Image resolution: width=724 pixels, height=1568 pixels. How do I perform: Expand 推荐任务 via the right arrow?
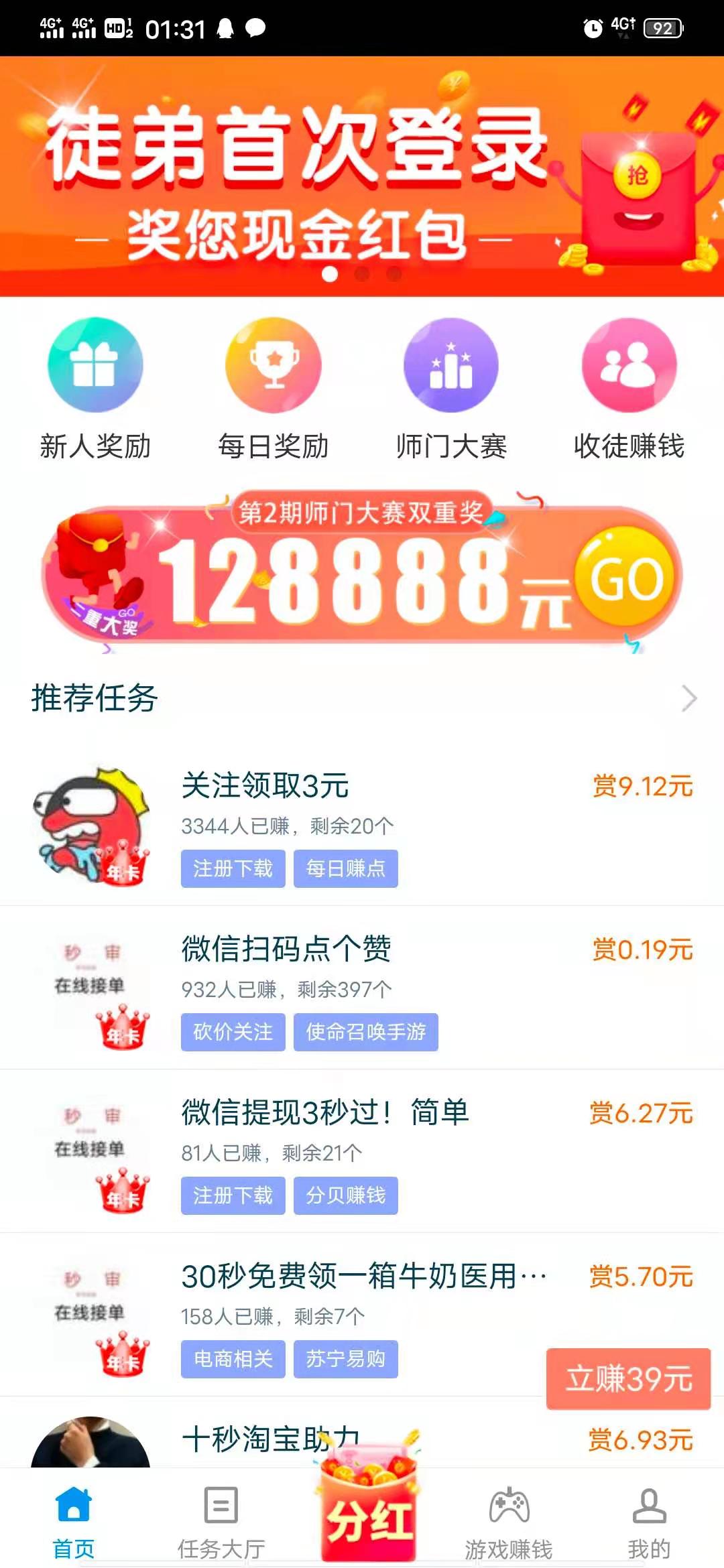pos(688,699)
